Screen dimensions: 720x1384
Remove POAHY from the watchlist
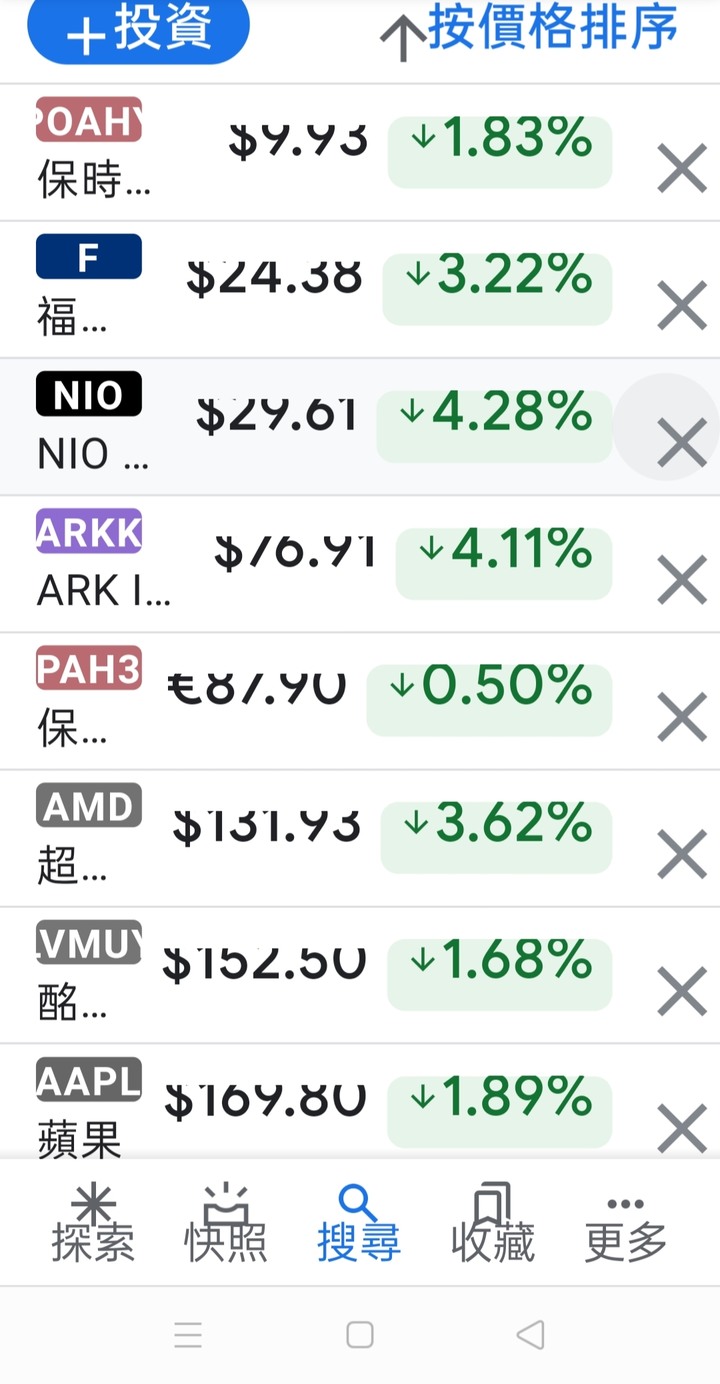682,168
